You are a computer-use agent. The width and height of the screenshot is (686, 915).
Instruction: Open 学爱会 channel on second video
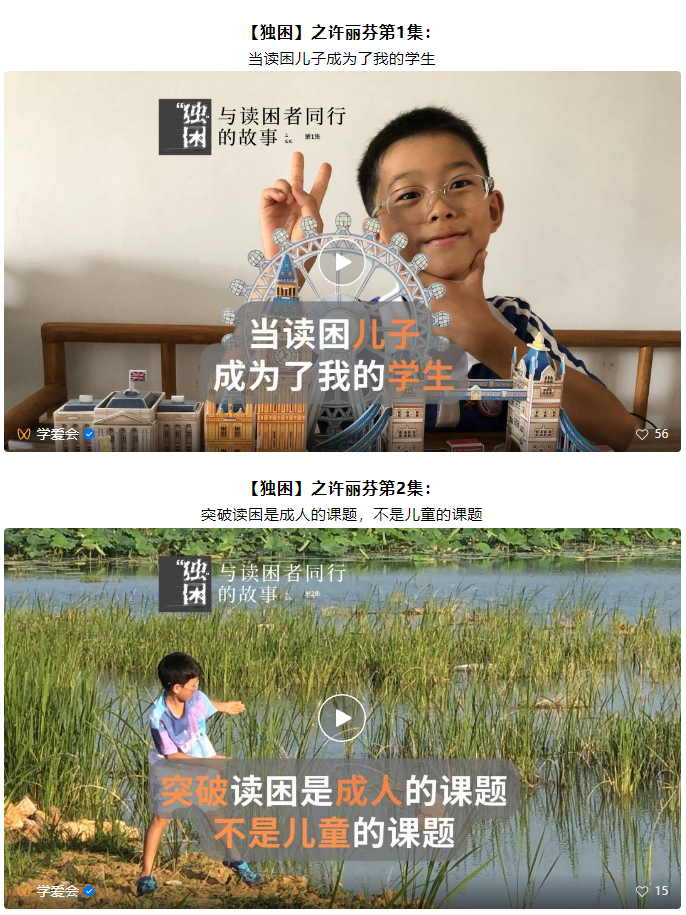point(57,891)
